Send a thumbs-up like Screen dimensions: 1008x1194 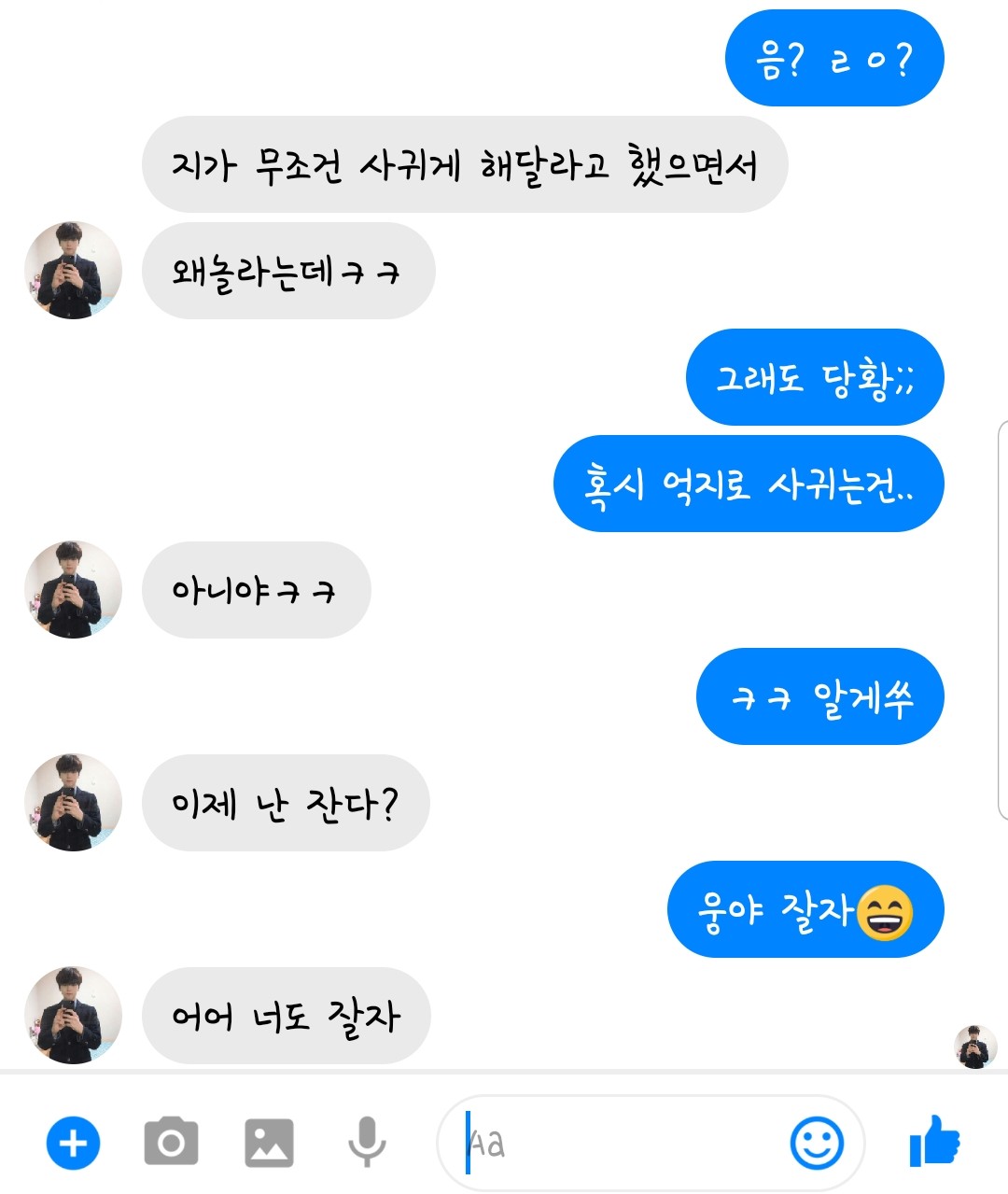point(934,1141)
